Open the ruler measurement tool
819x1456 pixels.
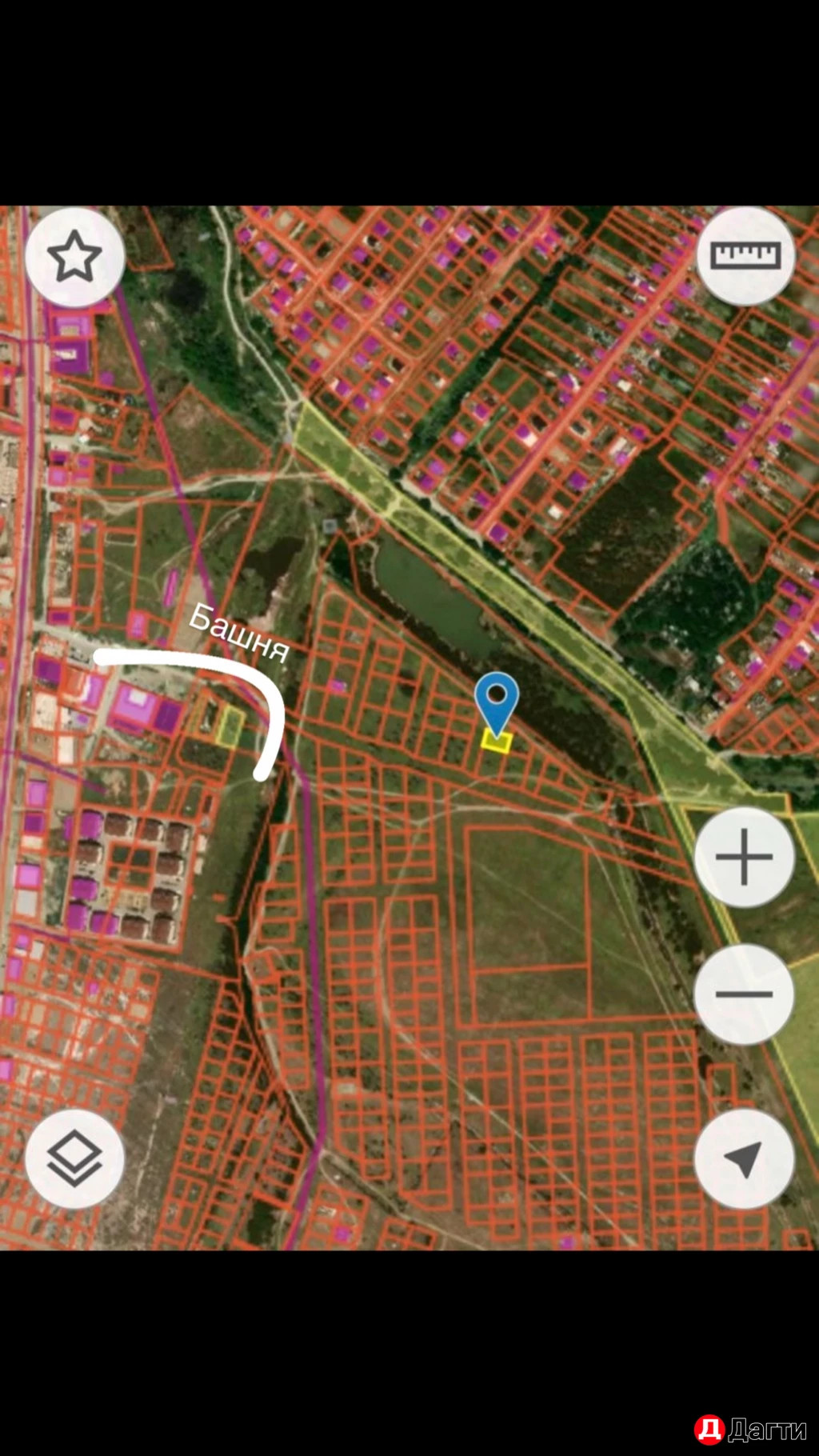[745, 255]
